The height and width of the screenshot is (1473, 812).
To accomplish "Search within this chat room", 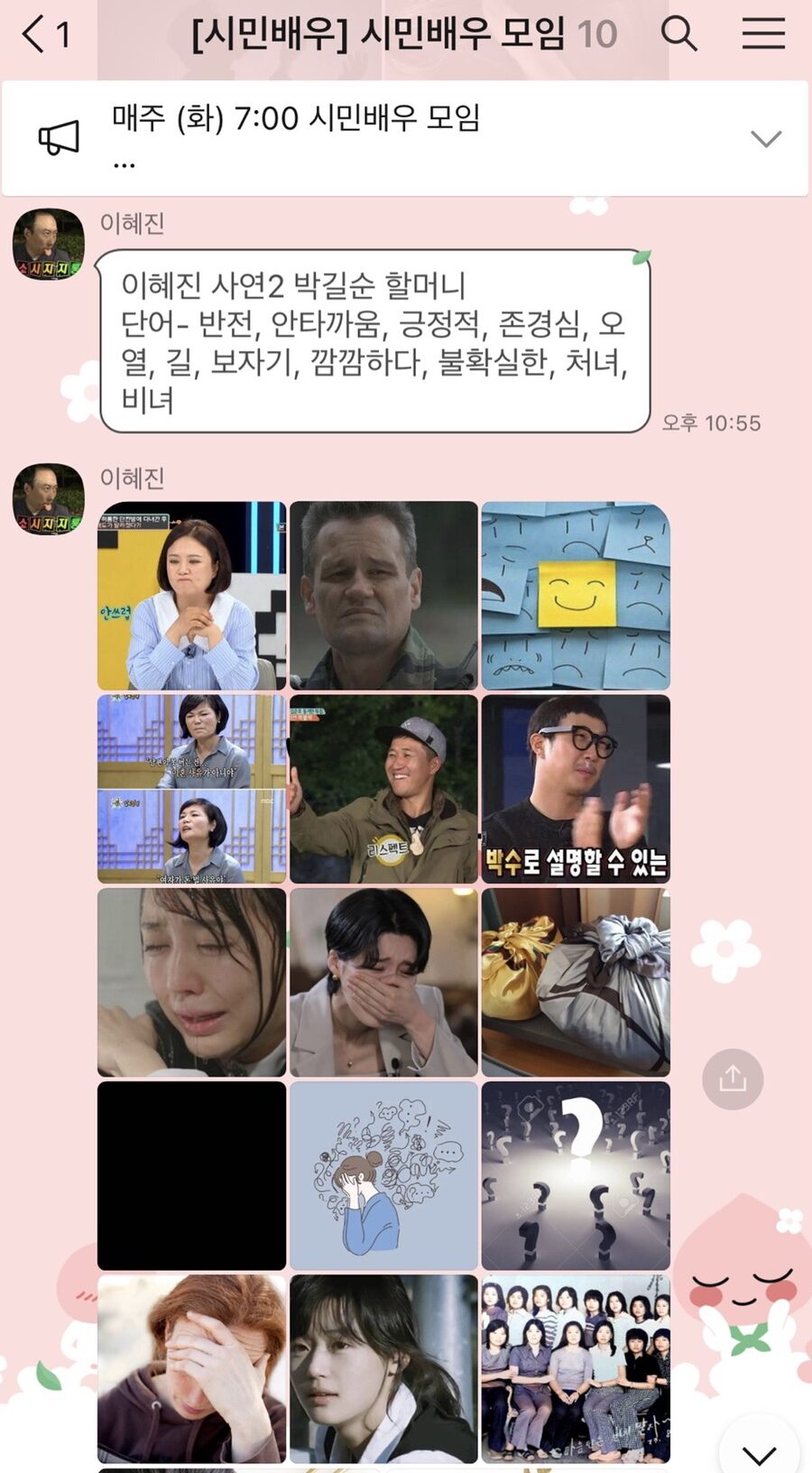I will [678, 34].
